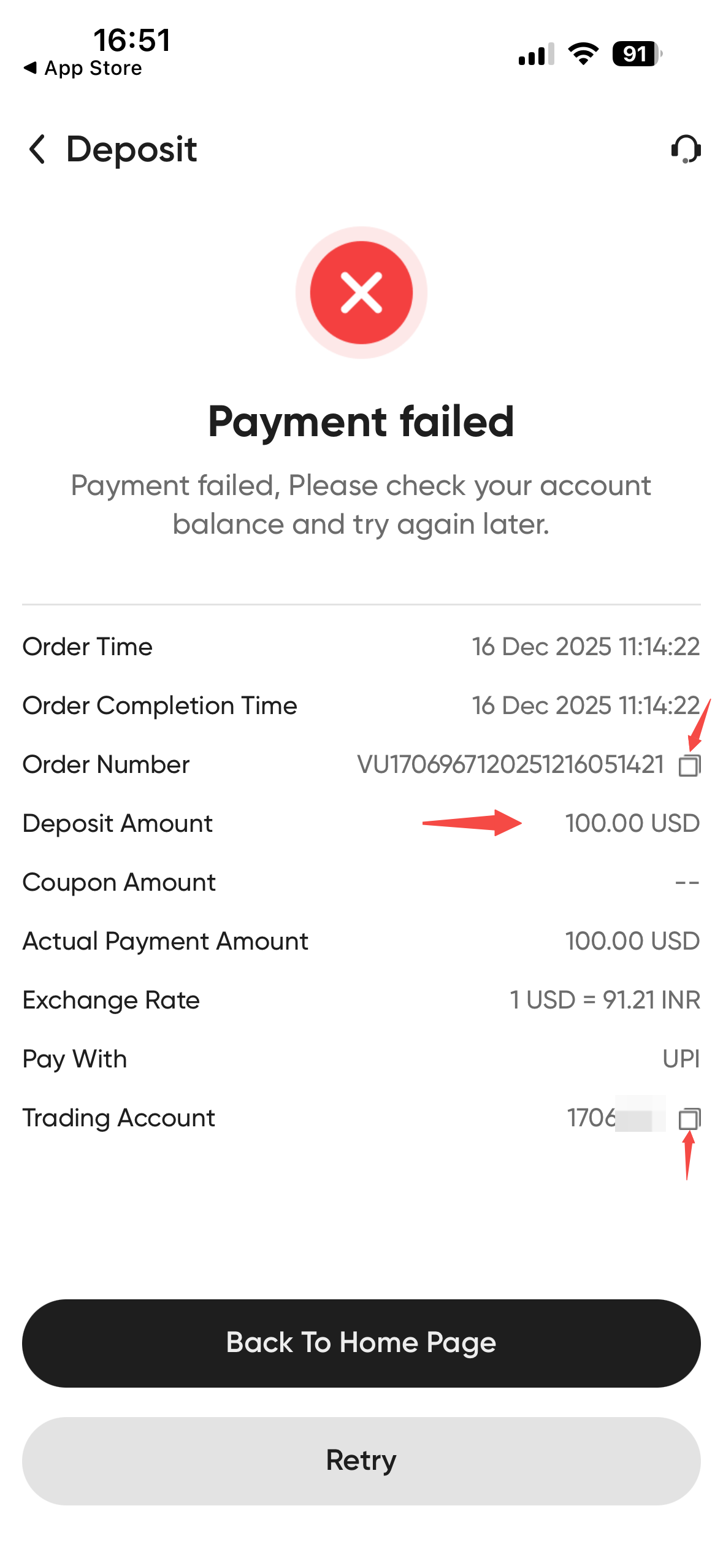This screenshot has width=723, height=1568.
Task: Go back from the Deposit page
Action: [37, 149]
